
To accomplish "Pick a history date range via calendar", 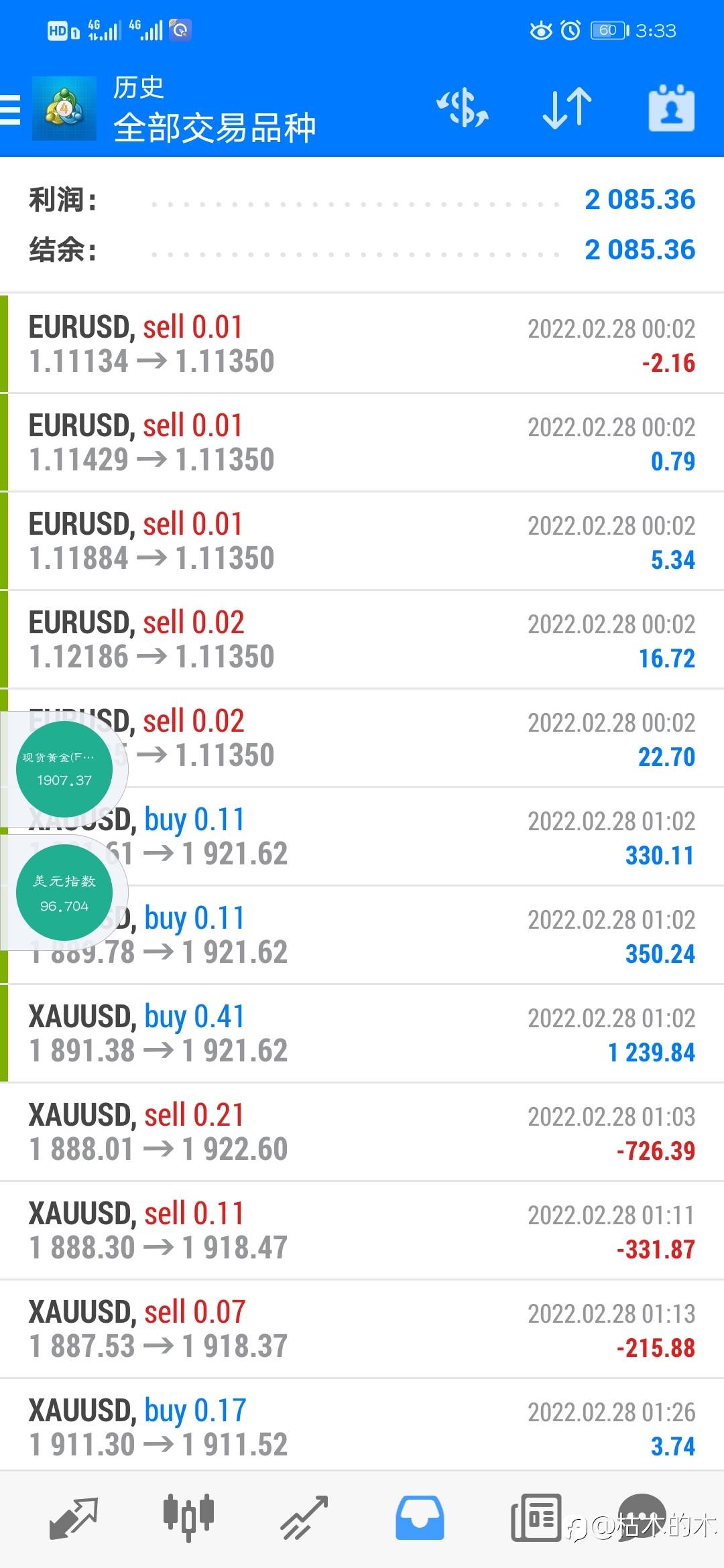I will coord(671,109).
